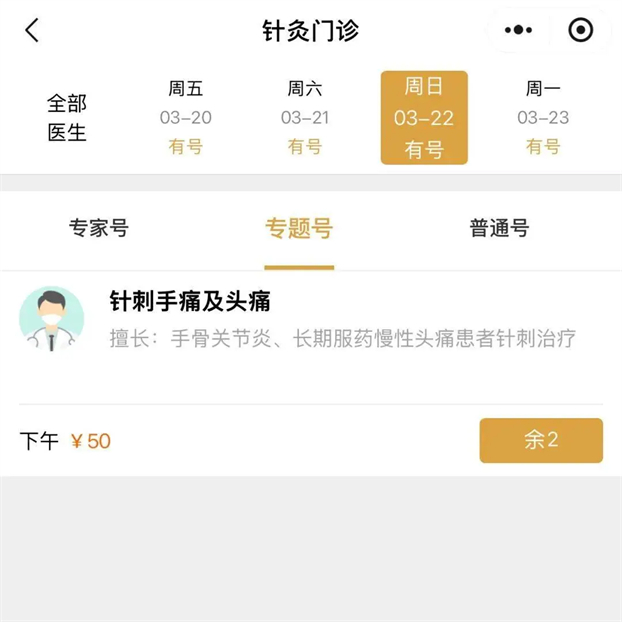The height and width of the screenshot is (622, 622).
Task: Switch to the 普通号 tab
Action: (x=499, y=229)
